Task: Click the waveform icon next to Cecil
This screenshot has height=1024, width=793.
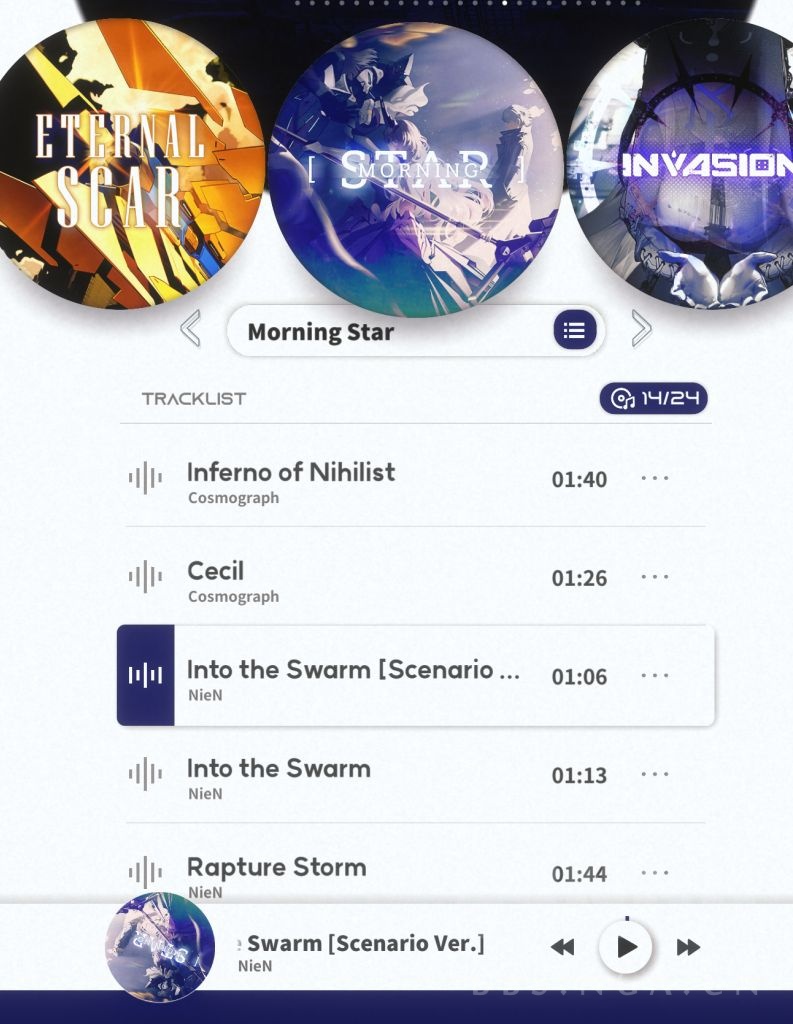Action: (x=148, y=578)
